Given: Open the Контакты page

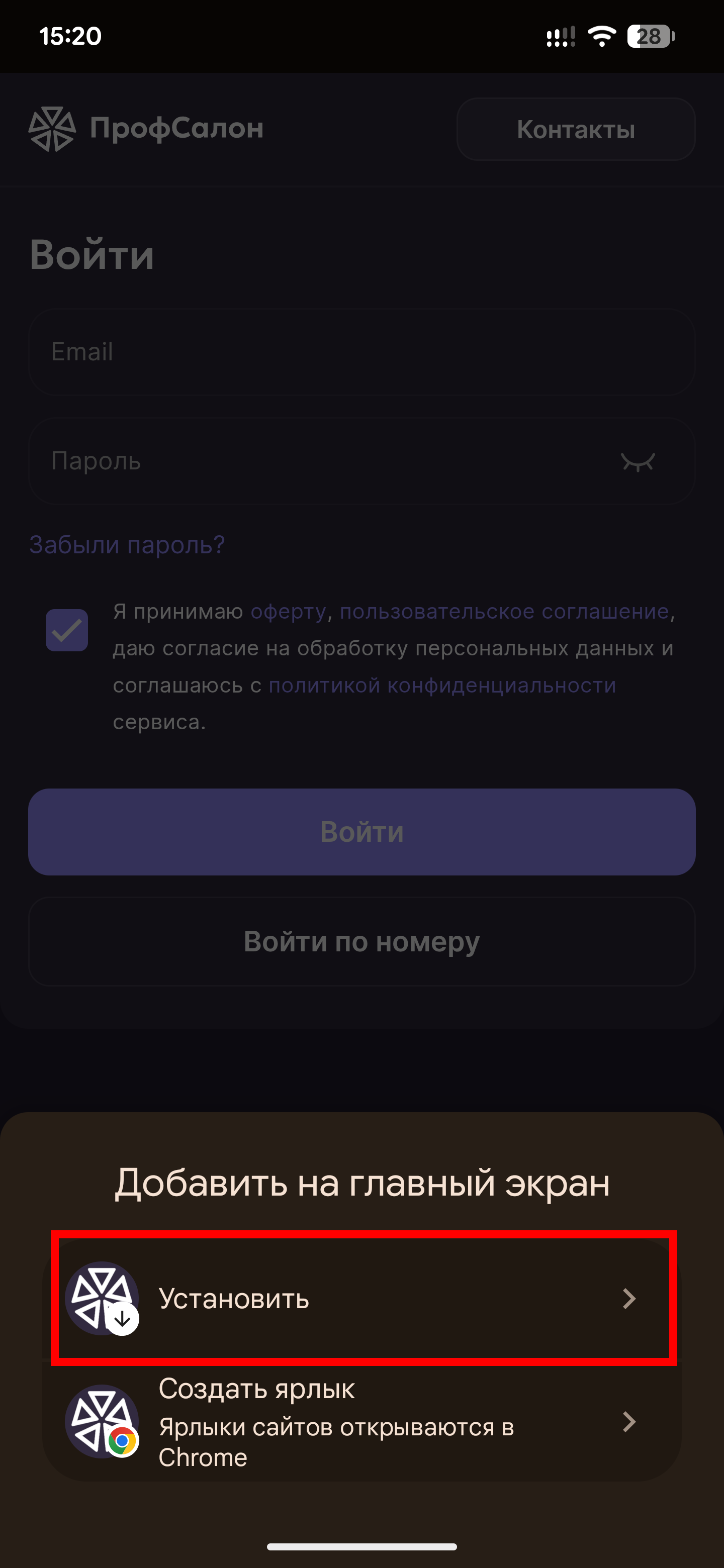Looking at the screenshot, I should click(575, 130).
